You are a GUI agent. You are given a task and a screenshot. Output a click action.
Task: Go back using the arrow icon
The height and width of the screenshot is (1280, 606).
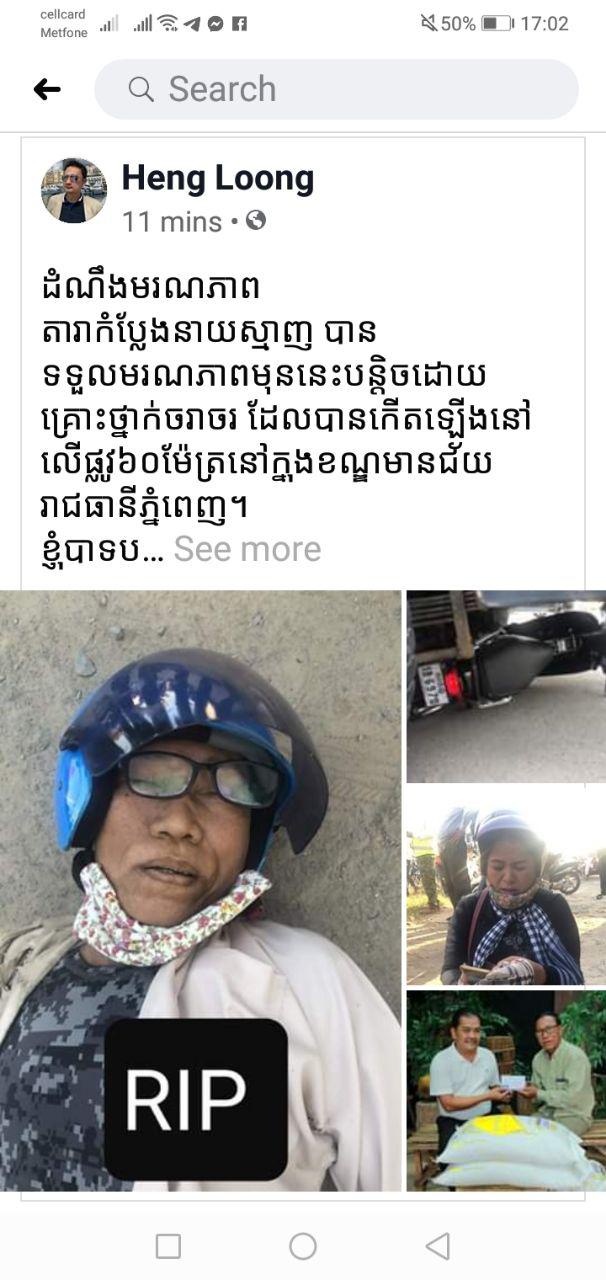point(47,90)
